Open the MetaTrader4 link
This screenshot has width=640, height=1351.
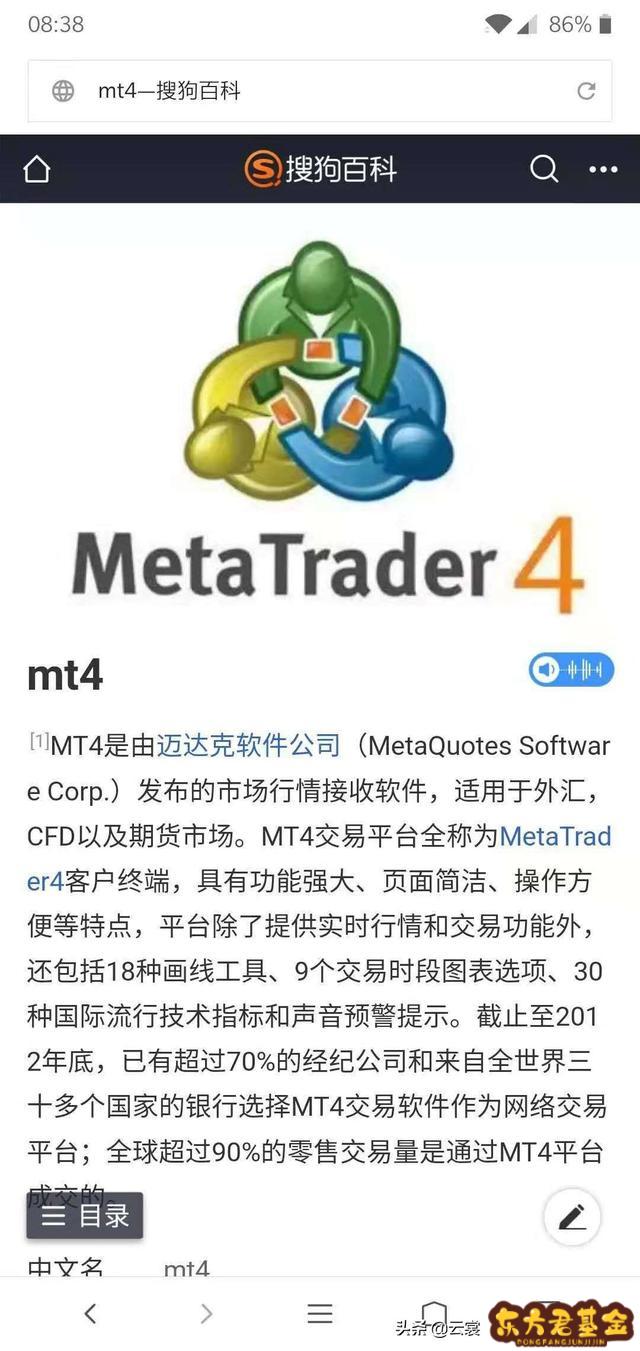tap(554, 835)
